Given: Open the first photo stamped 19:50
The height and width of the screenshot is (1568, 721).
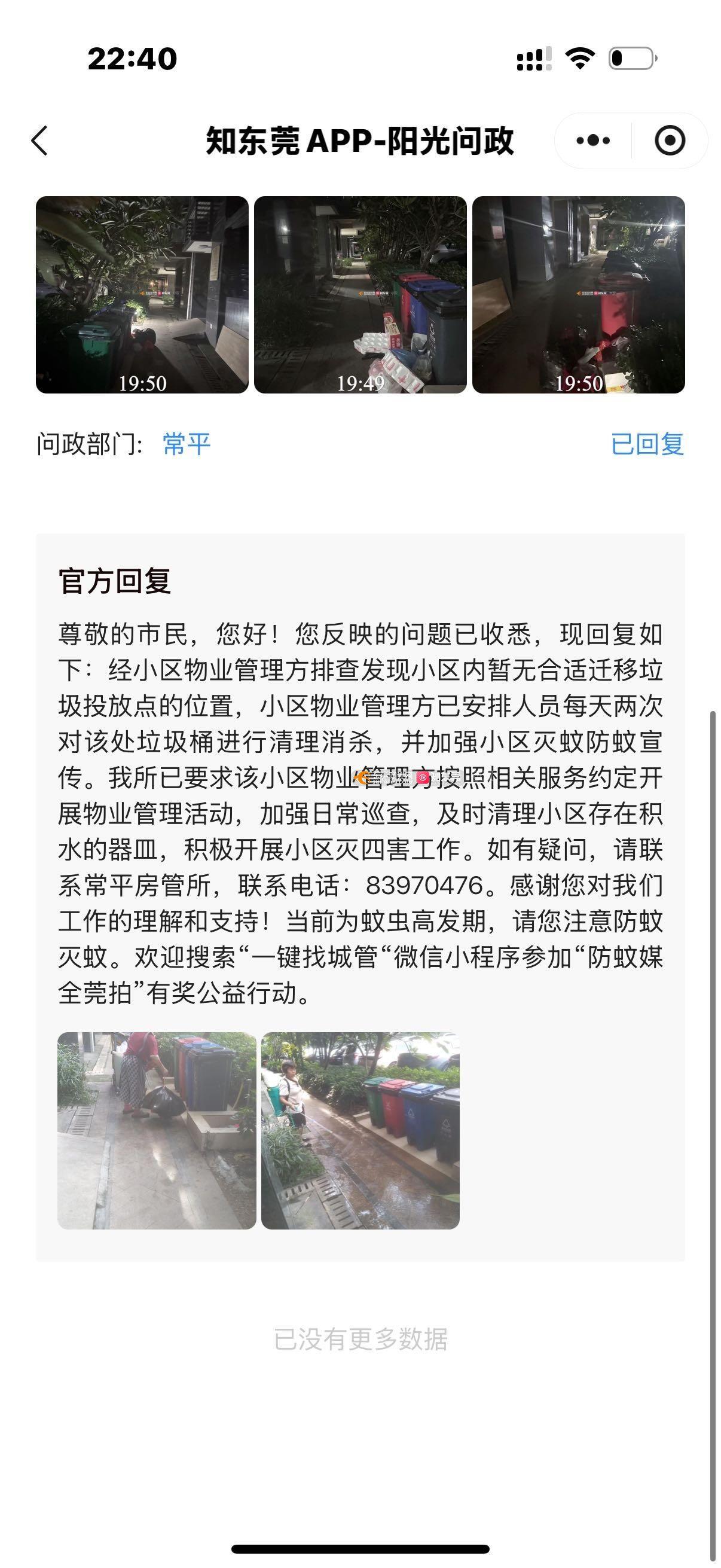Looking at the screenshot, I should [x=142, y=295].
